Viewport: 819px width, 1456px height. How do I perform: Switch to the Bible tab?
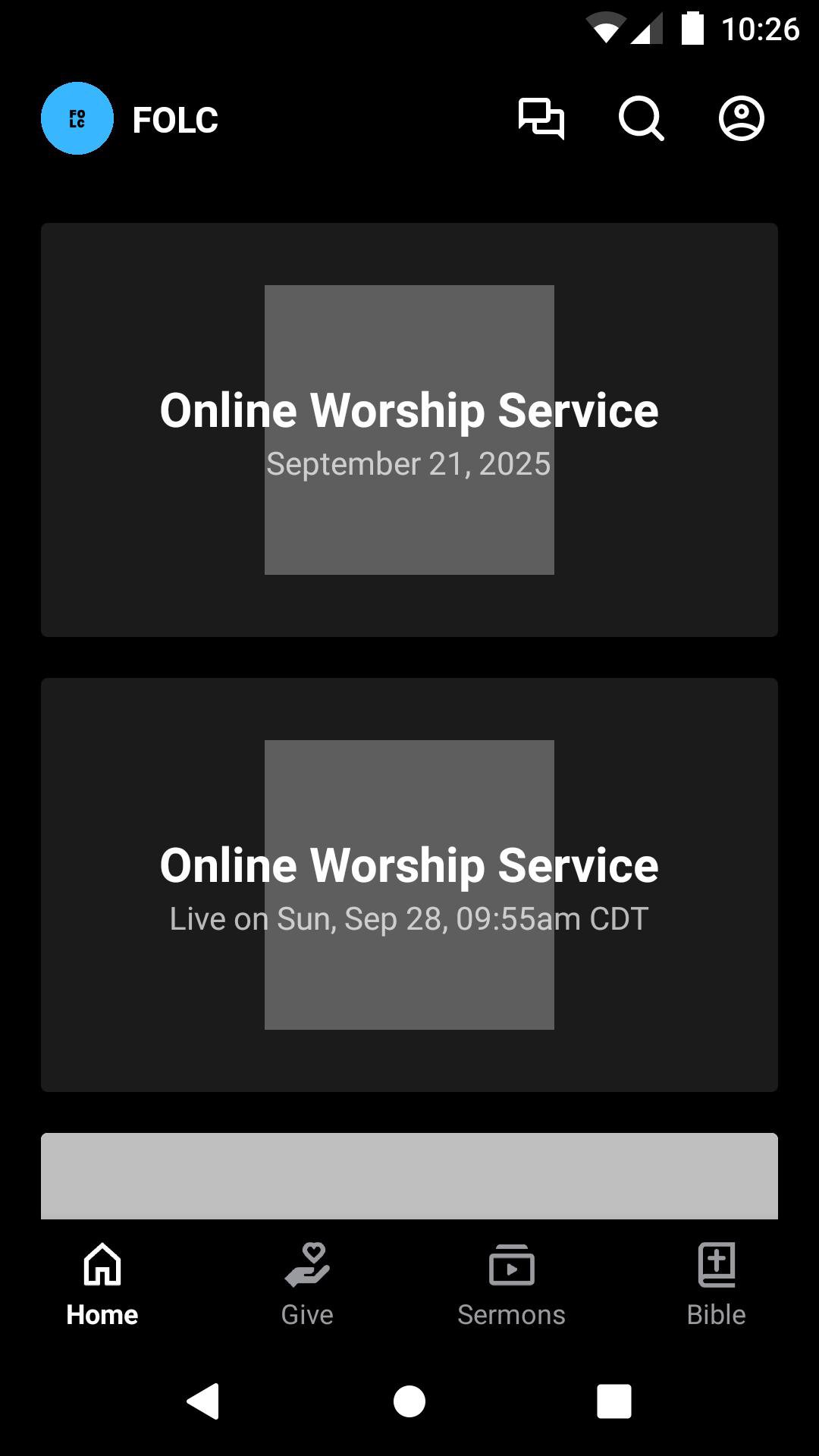click(x=717, y=1285)
